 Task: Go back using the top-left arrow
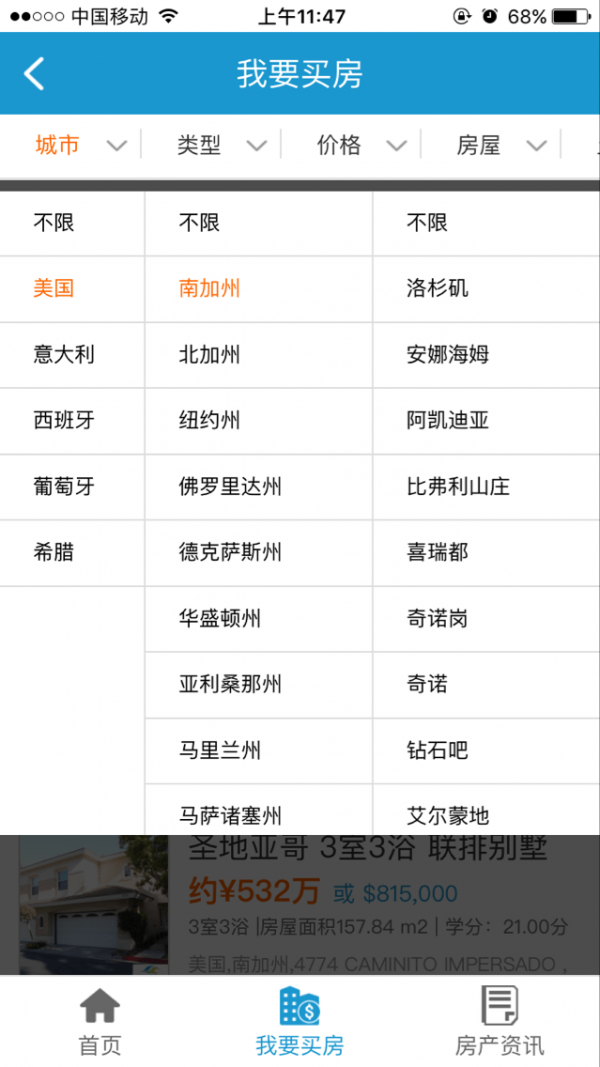35,74
